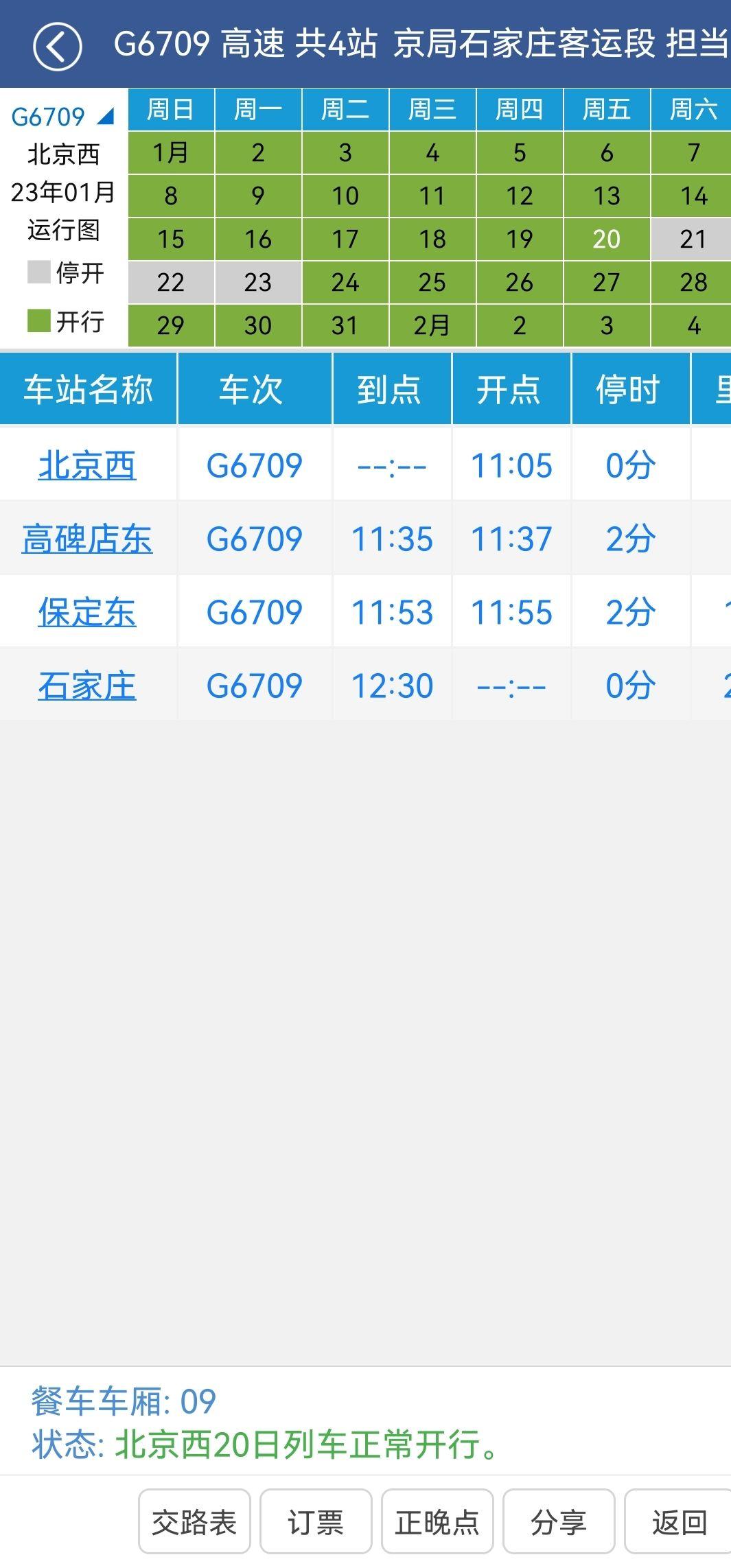Open the 保定东 station link
This screenshot has width=731, height=1568.
point(87,612)
